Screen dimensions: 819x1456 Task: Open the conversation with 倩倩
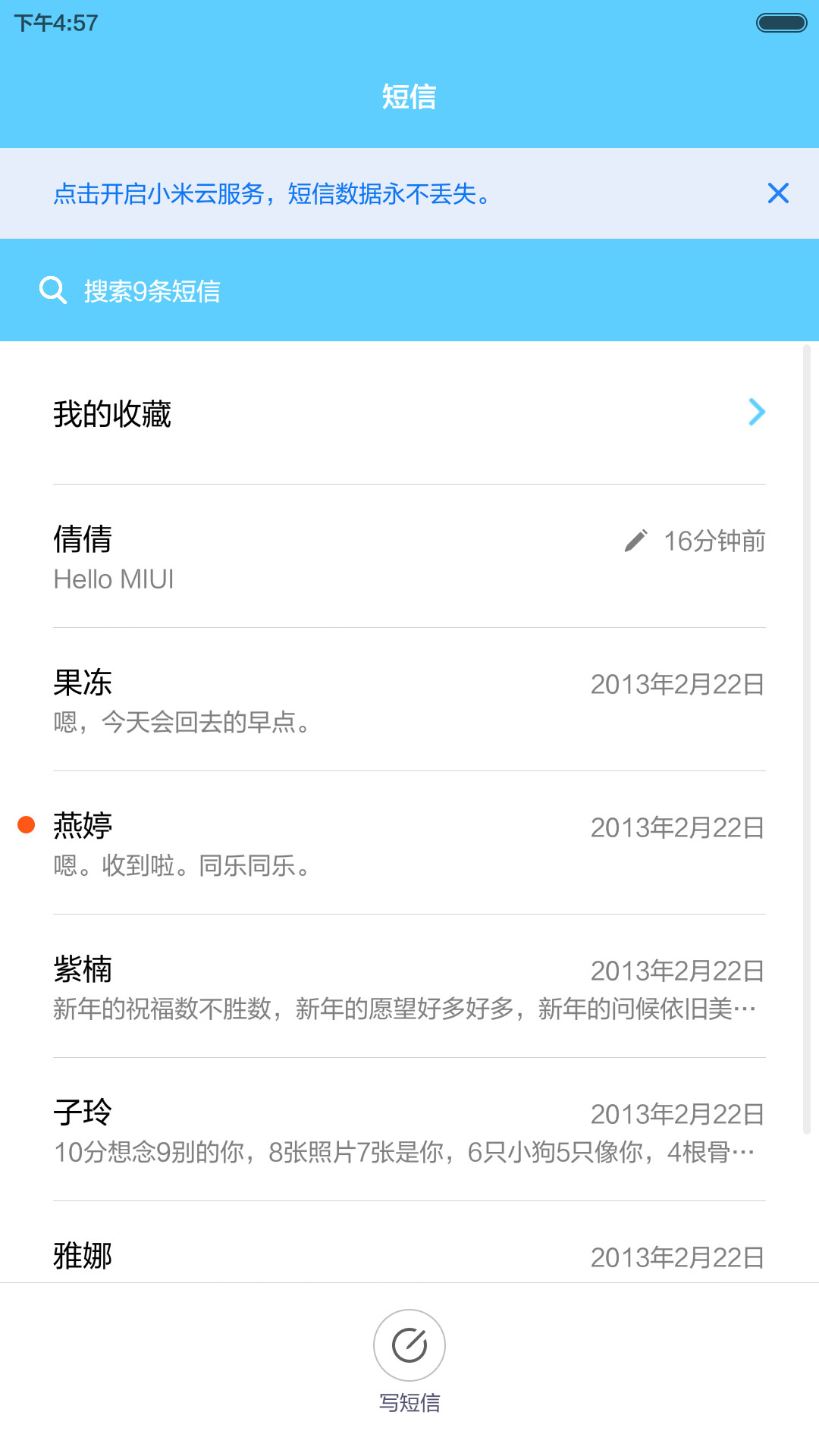(x=409, y=557)
